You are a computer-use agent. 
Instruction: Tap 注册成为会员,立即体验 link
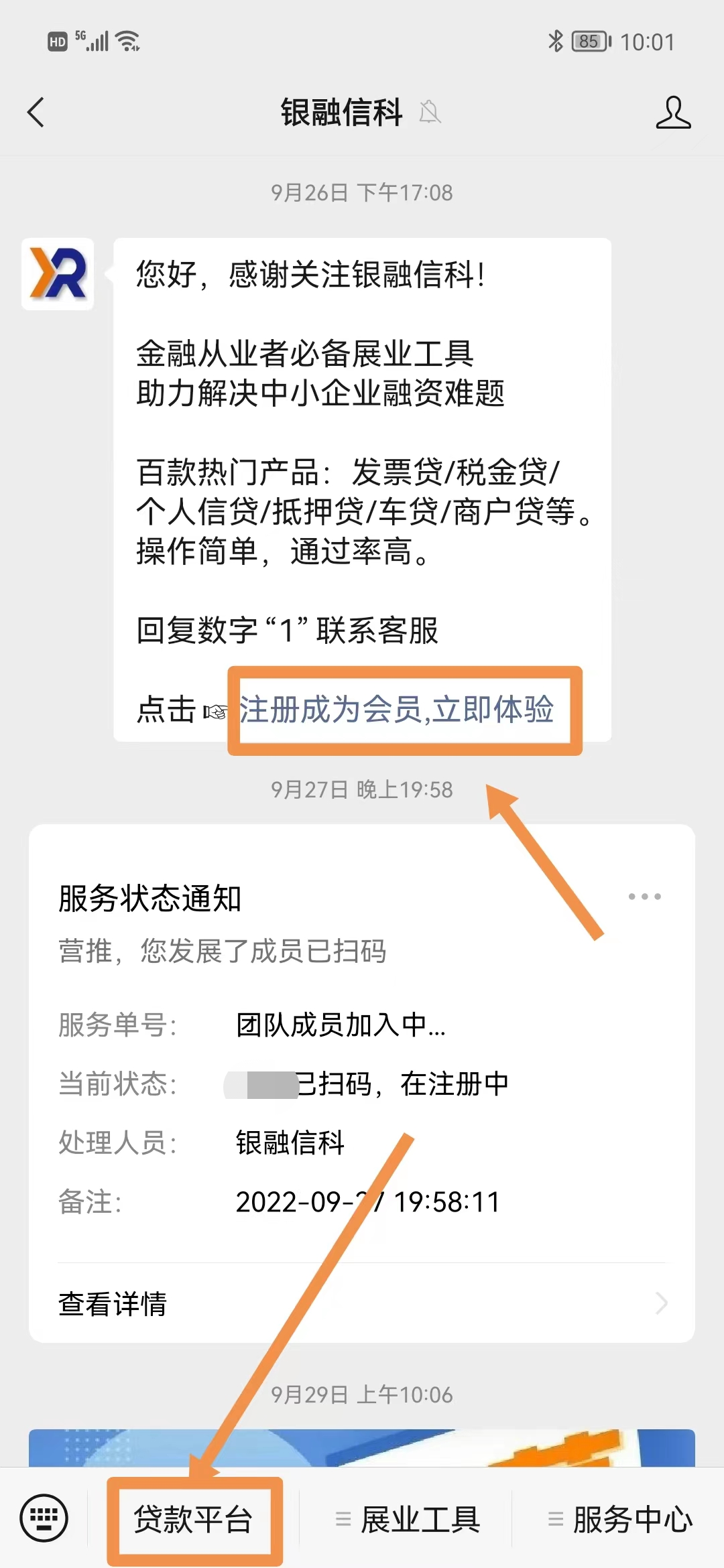click(x=396, y=710)
